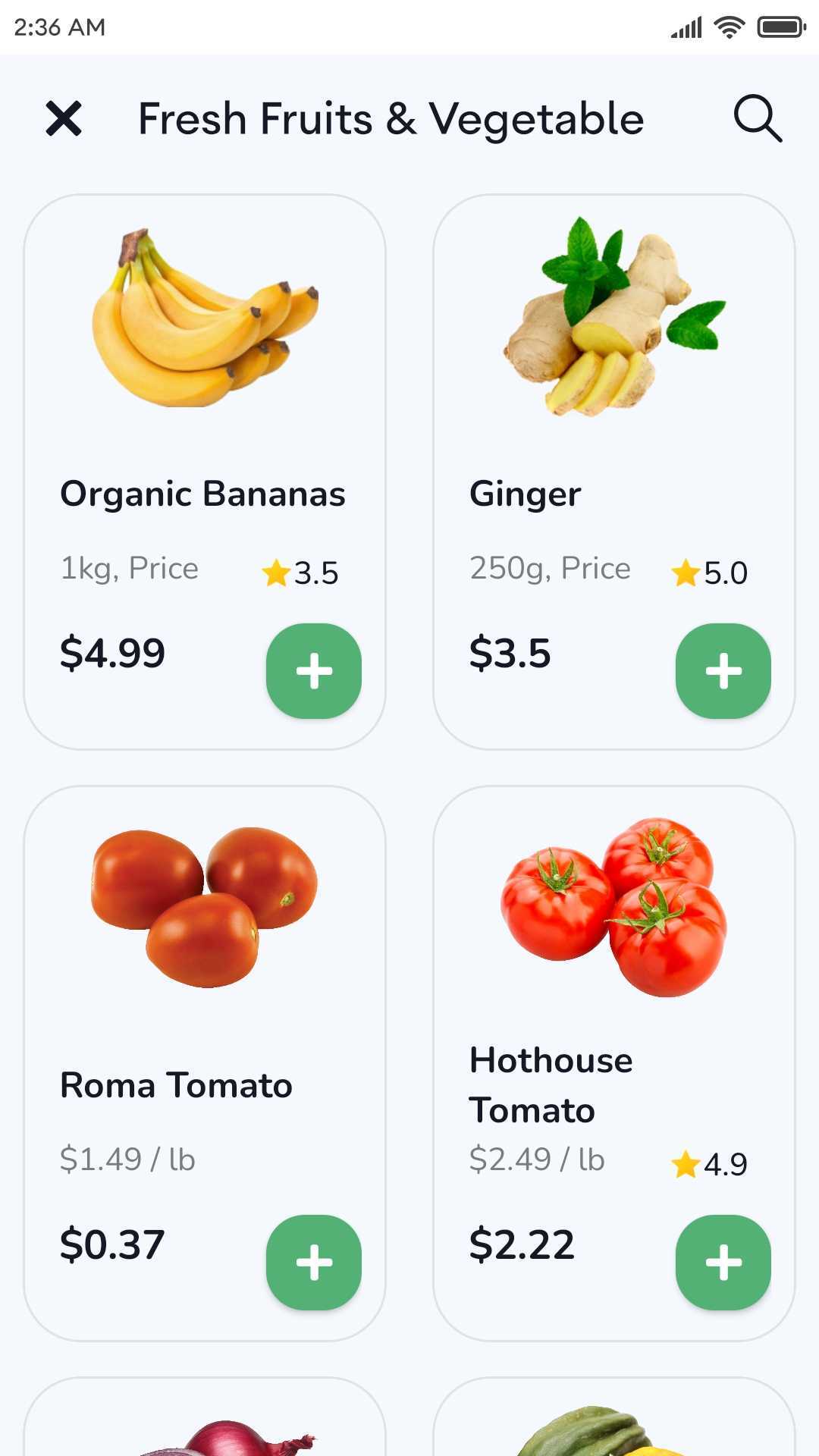Select the Hothouse Tomato product card
The image size is (819, 1456).
pos(614,1063)
